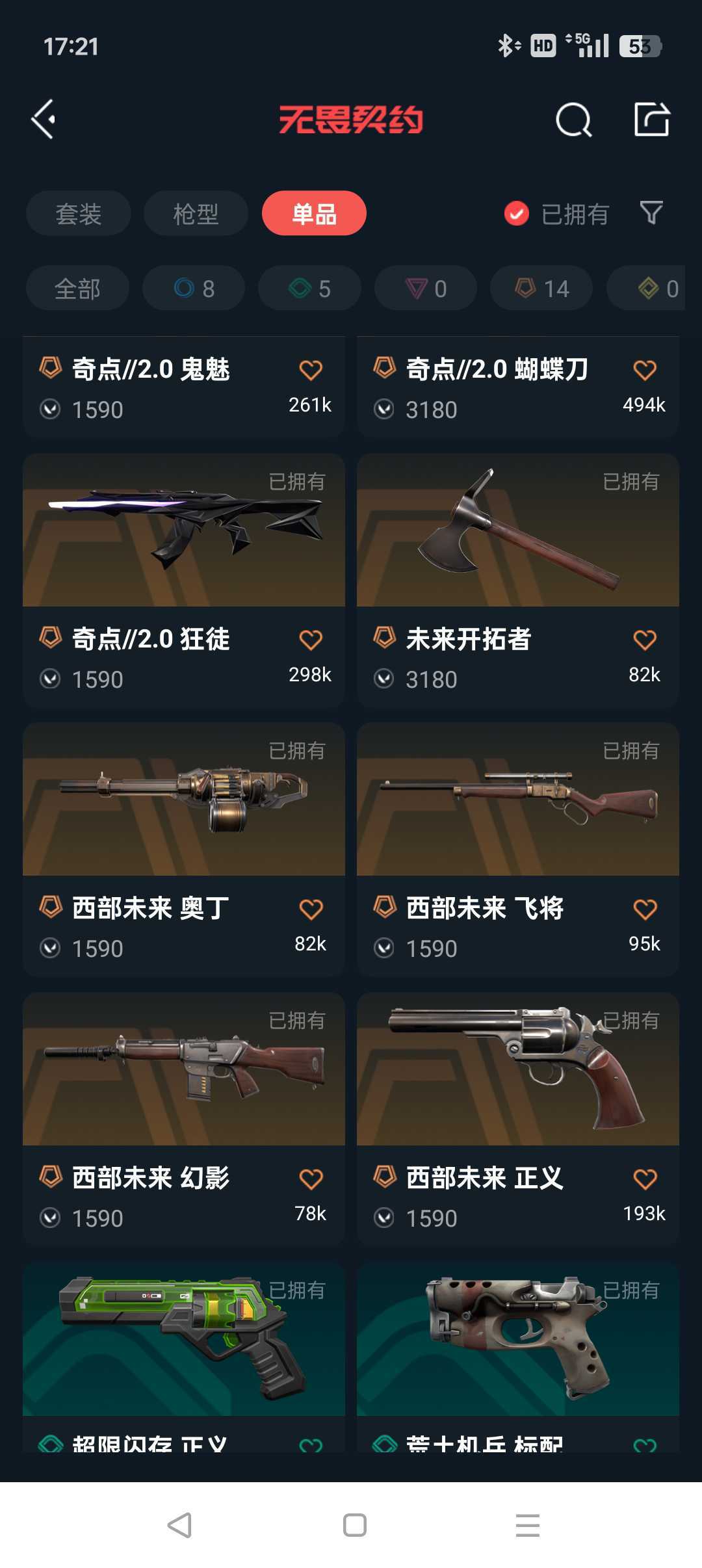702x1568 pixels.
Task: Open the 未来开拓者 axe skin card
Action: [x=518, y=581]
